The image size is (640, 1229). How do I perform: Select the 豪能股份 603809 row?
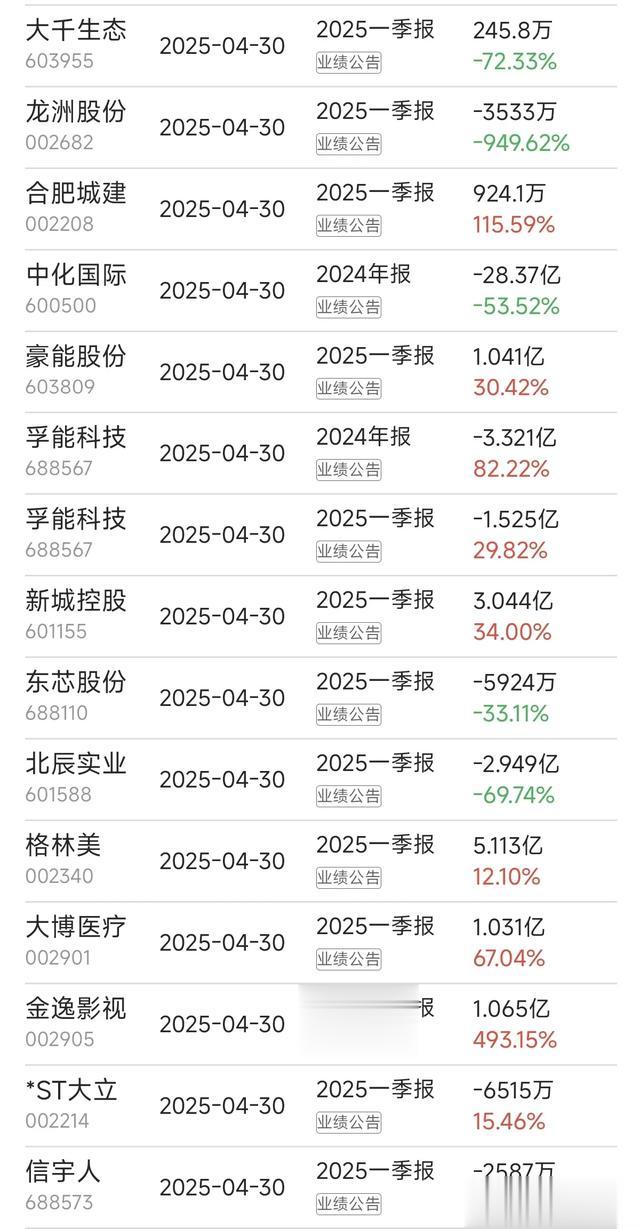[320, 372]
